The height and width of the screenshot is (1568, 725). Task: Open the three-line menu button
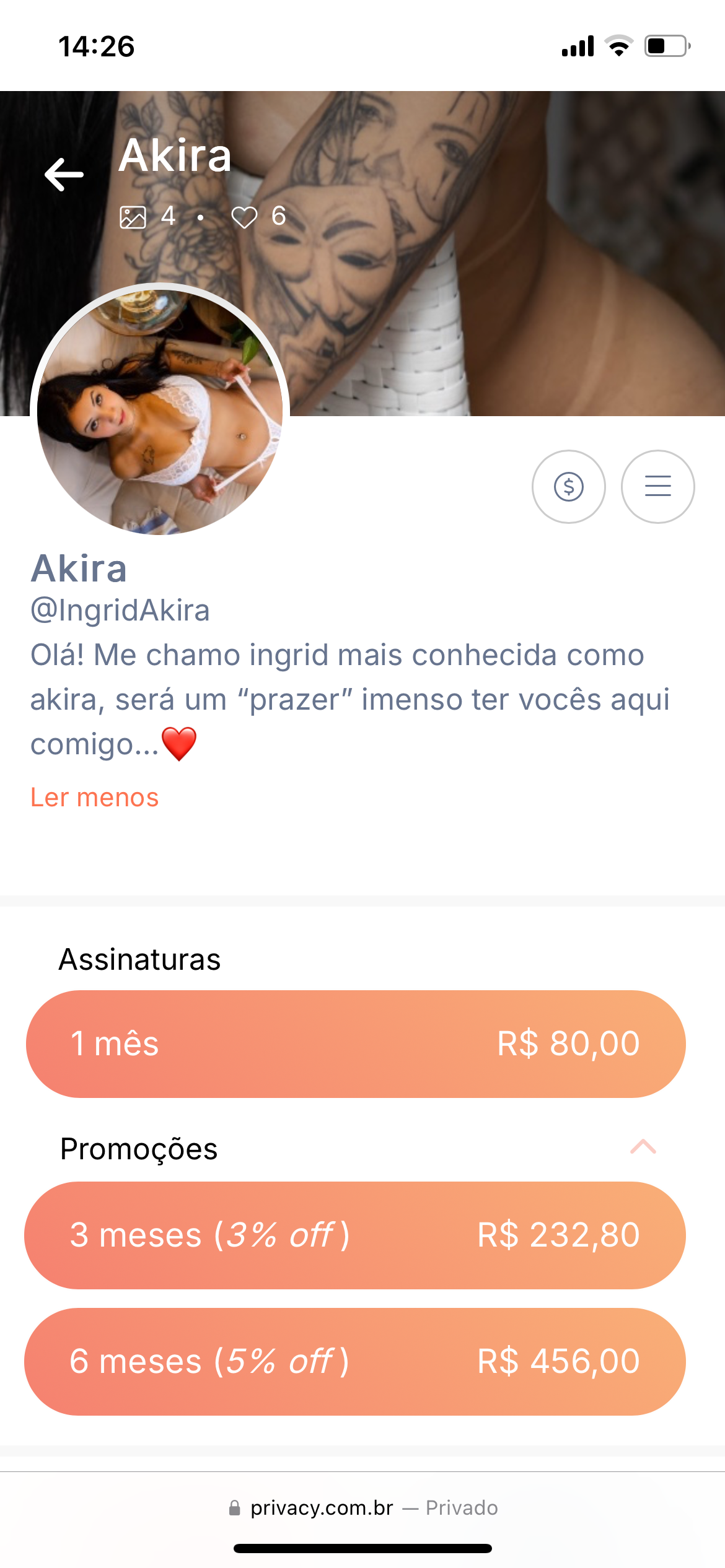click(657, 487)
